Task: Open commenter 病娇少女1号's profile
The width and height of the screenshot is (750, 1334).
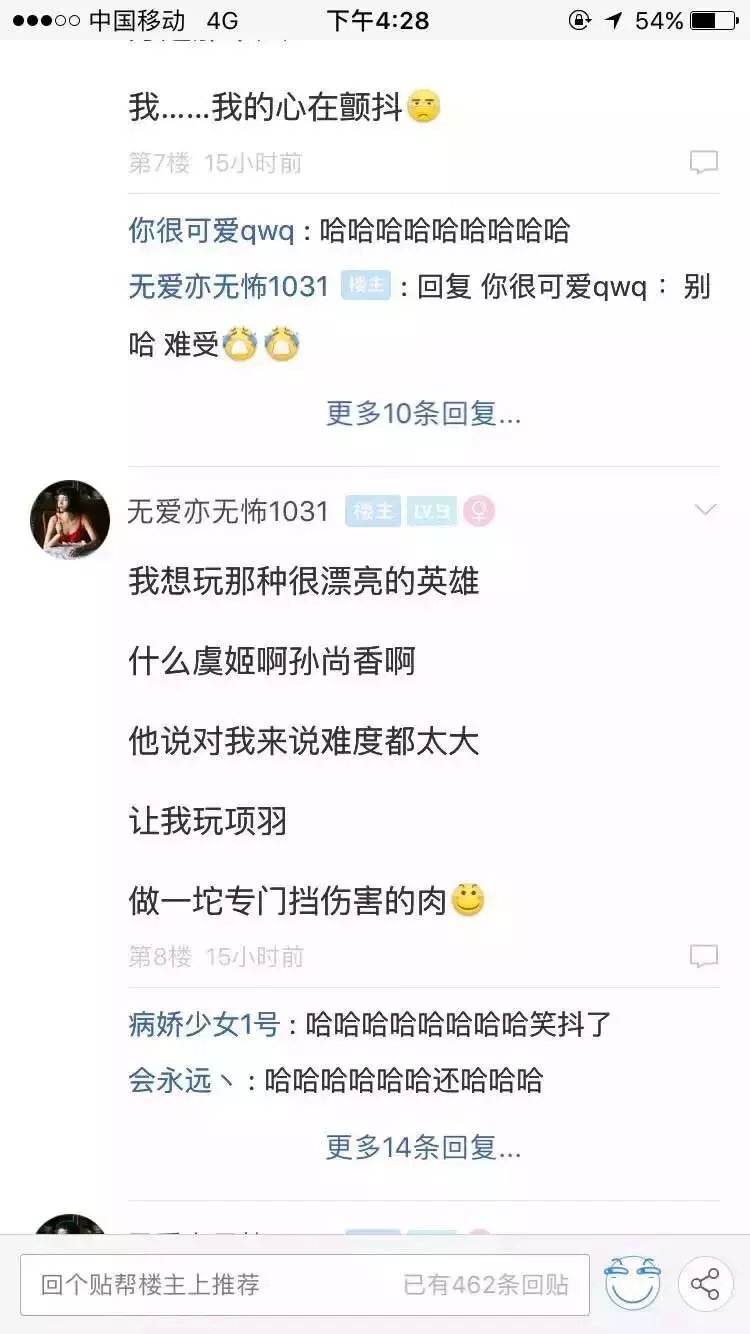Action: coord(204,1024)
